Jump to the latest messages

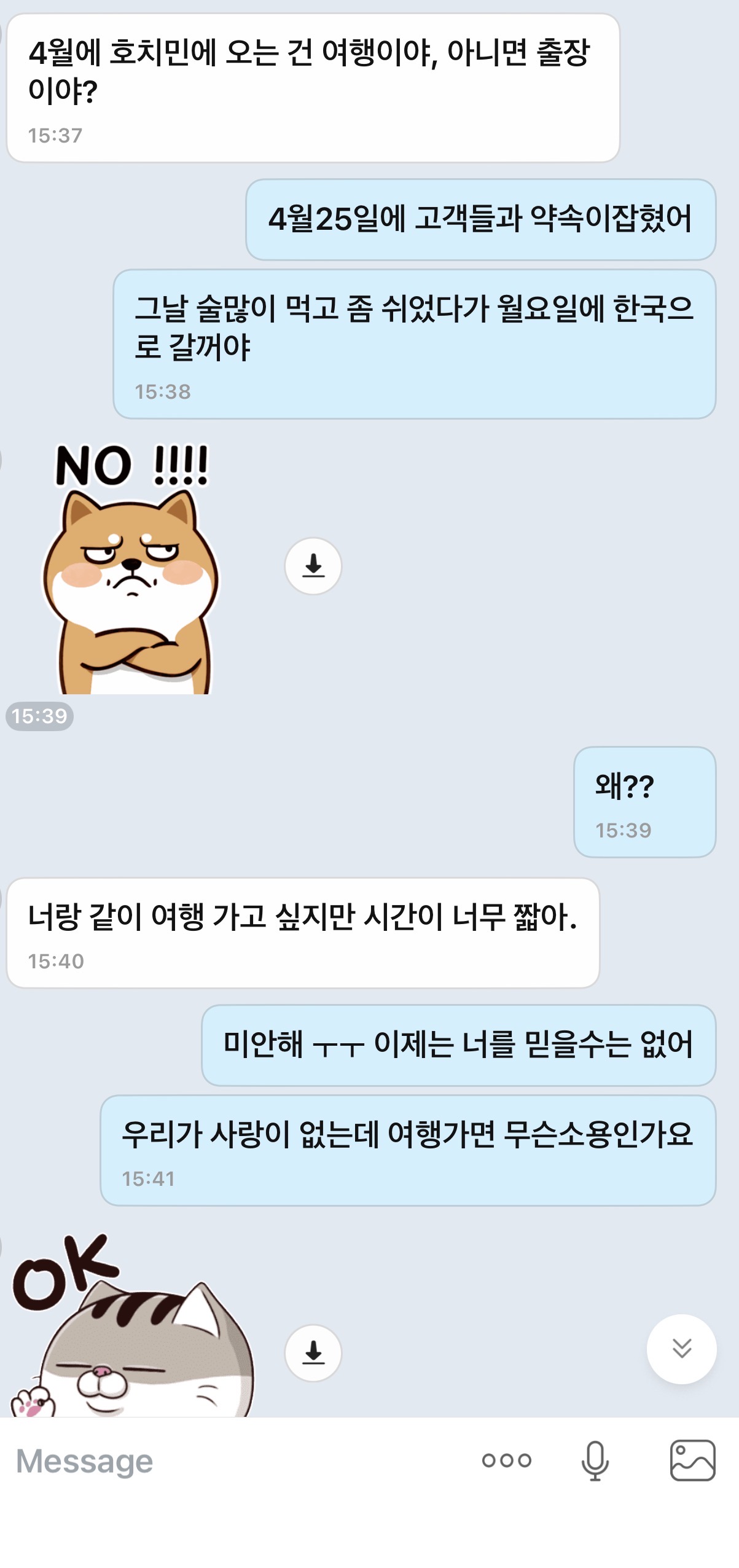[681, 1349]
